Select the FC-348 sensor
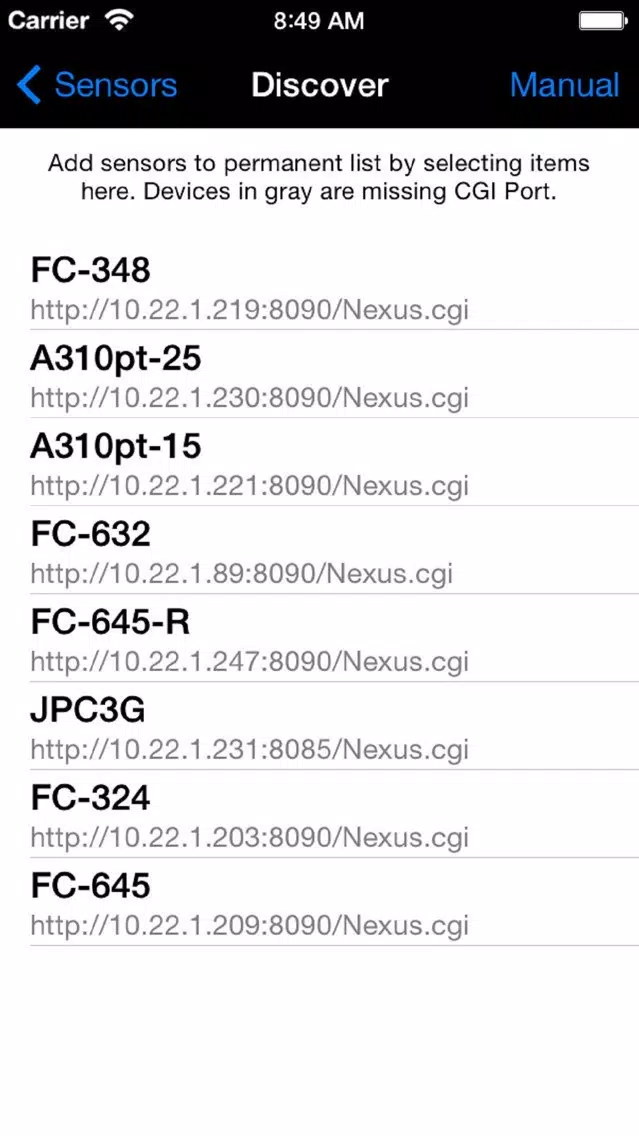Image resolution: width=639 pixels, height=1136 pixels. coord(320,286)
